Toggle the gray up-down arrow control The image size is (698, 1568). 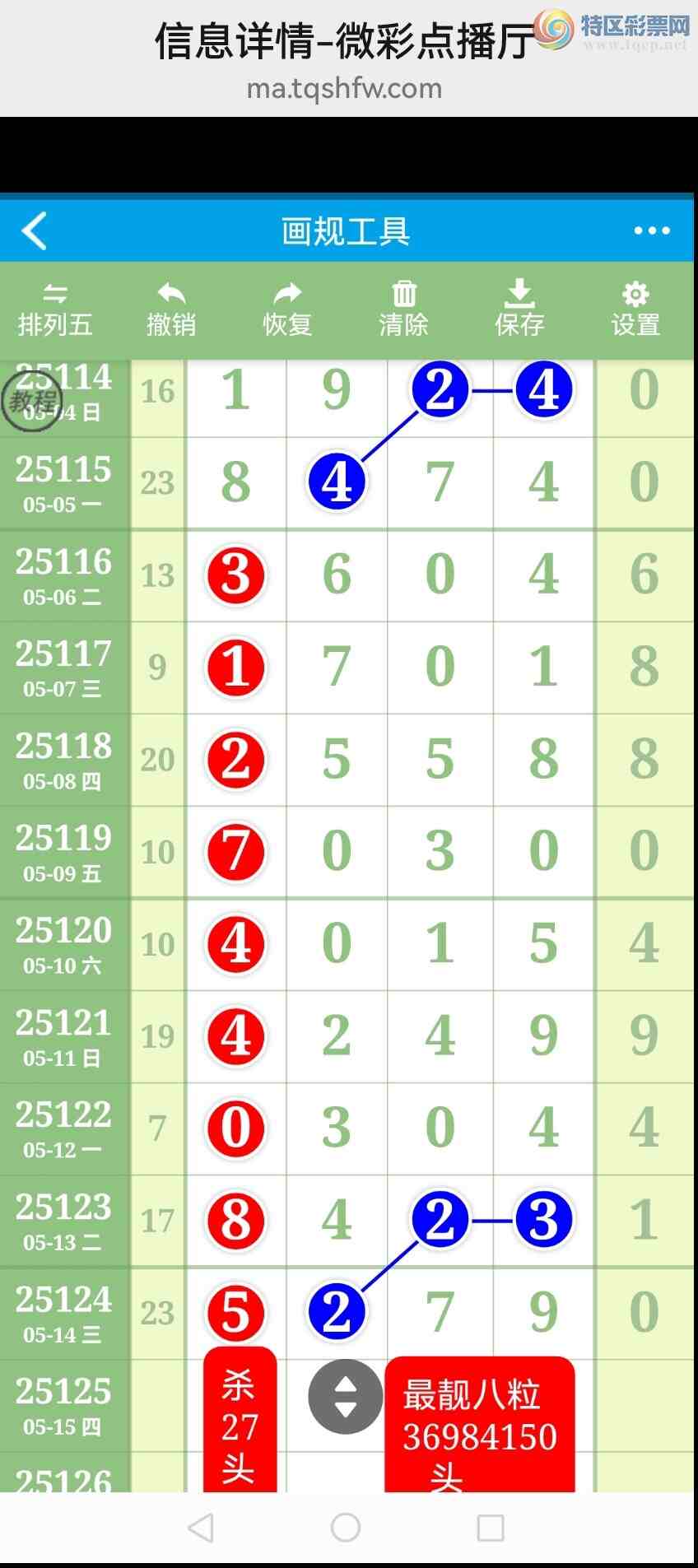343,1397
